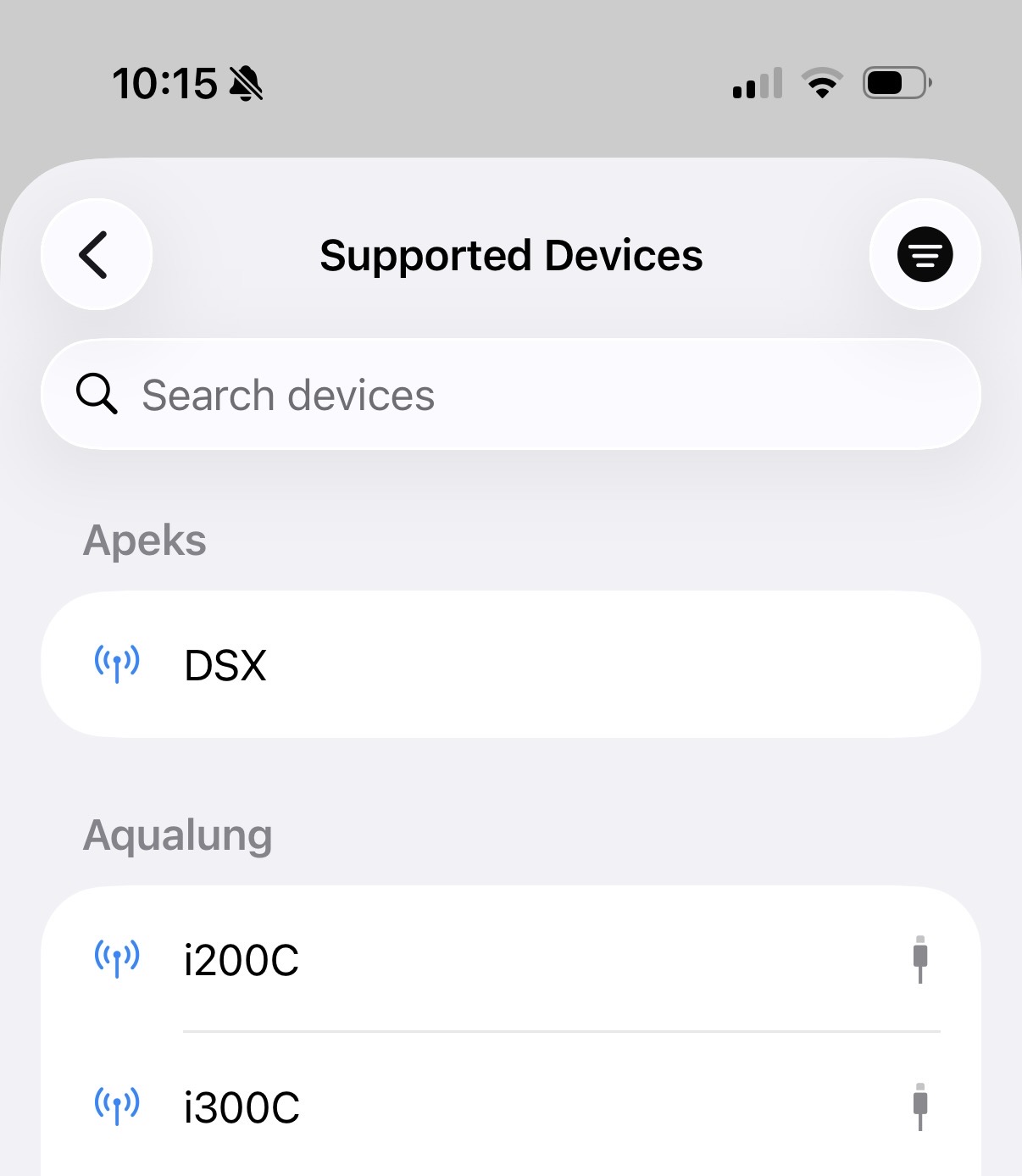This screenshot has width=1022, height=1176.
Task: Click the Bluetooth icon next to DSX
Action: tap(116, 664)
